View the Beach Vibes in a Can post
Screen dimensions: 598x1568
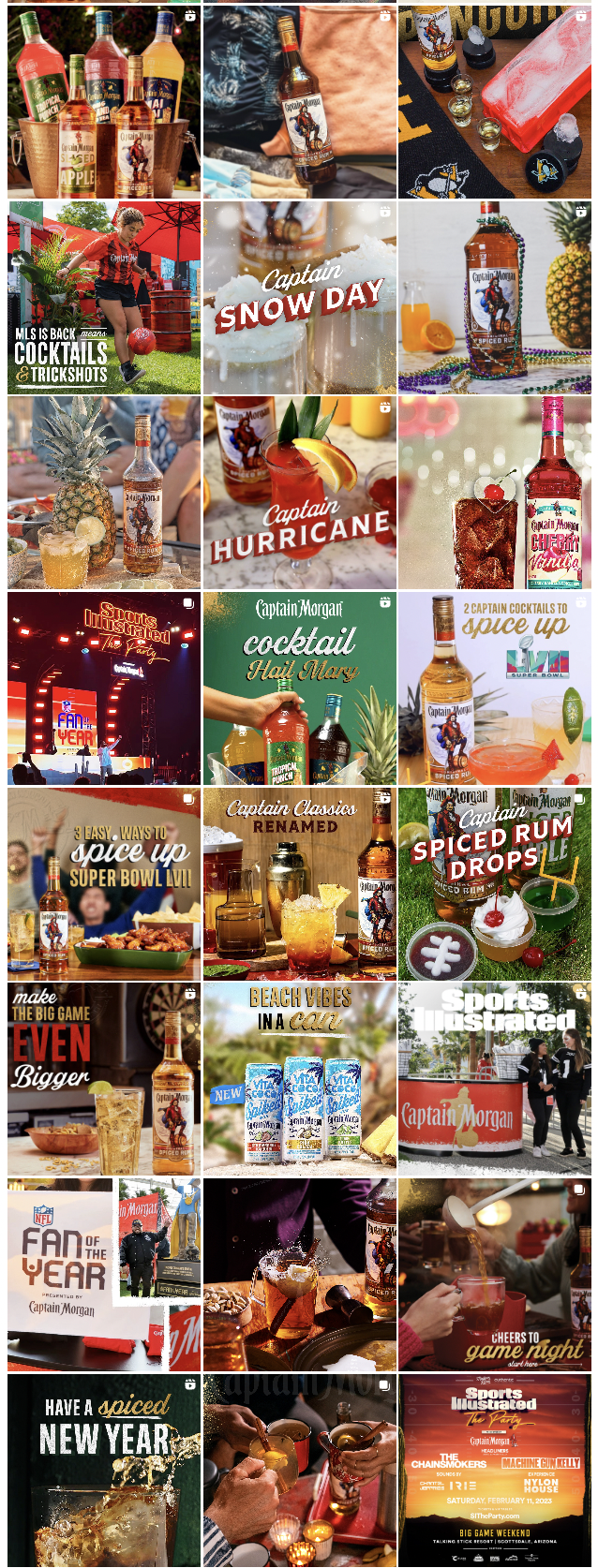point(299,1079)
